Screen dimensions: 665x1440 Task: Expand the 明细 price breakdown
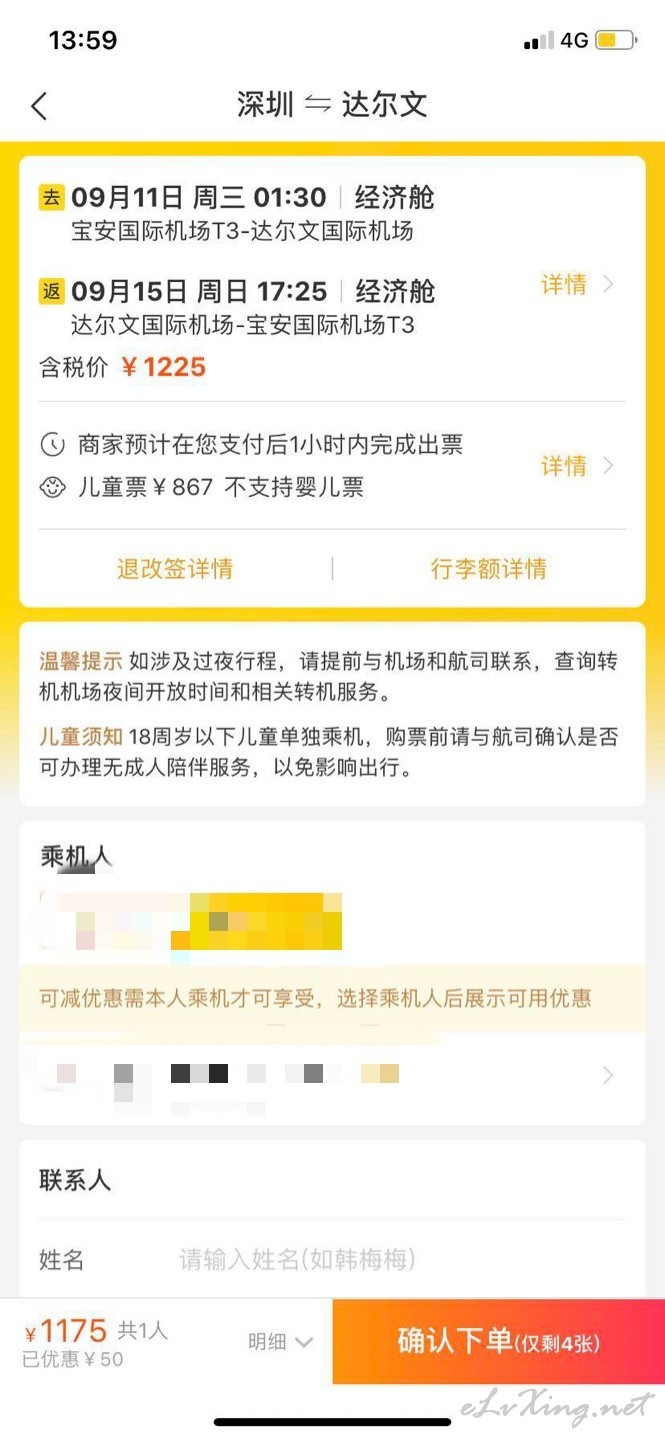[x=281, y=1342]
